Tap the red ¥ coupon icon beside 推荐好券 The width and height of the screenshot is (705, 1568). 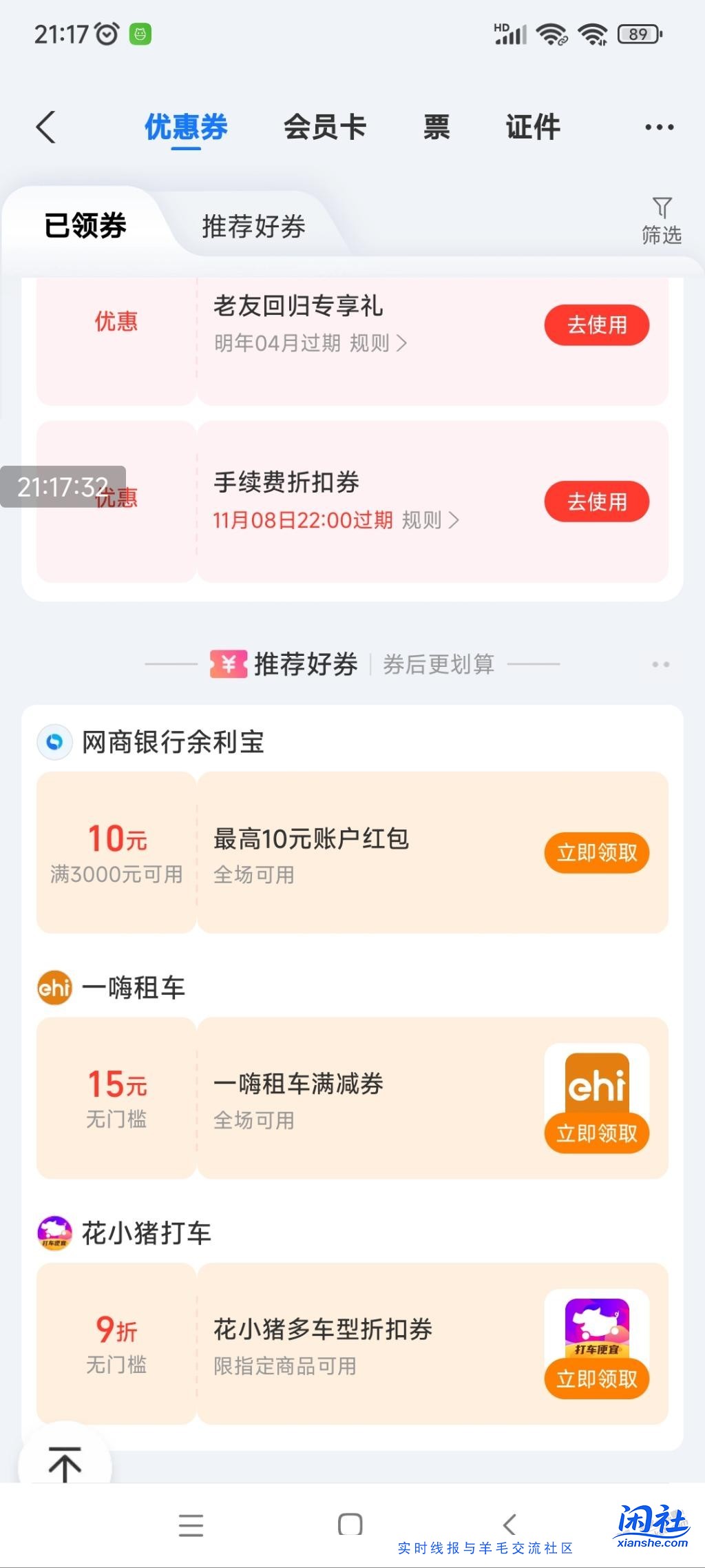pyautogui.click(x=227, y=664)
